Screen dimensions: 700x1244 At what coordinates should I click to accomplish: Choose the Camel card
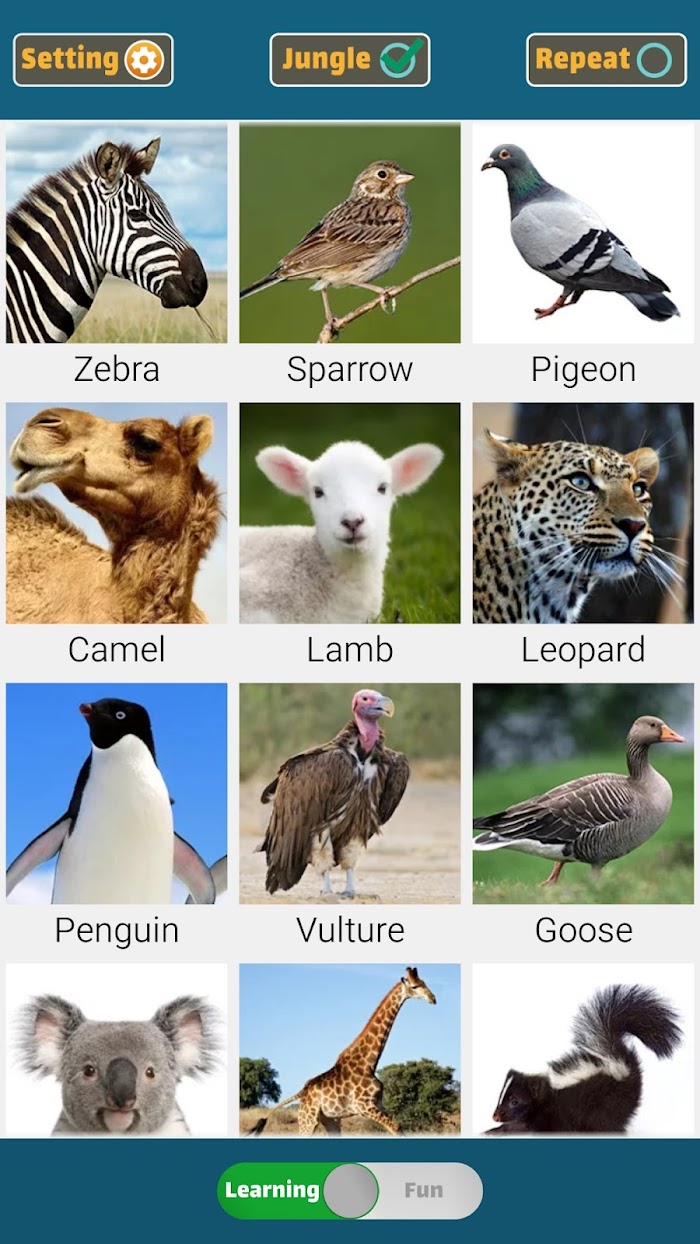pos(117,513)
